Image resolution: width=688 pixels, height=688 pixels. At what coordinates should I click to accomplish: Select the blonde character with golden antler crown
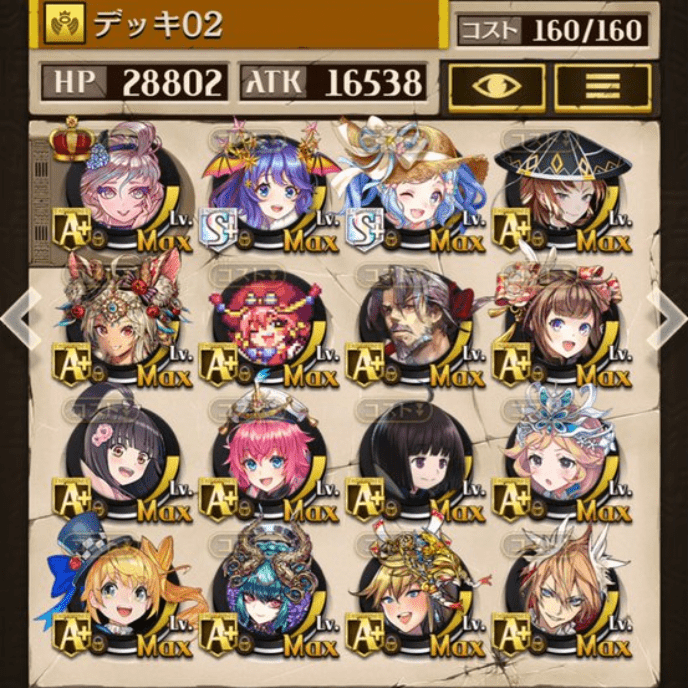pos(410,592)
